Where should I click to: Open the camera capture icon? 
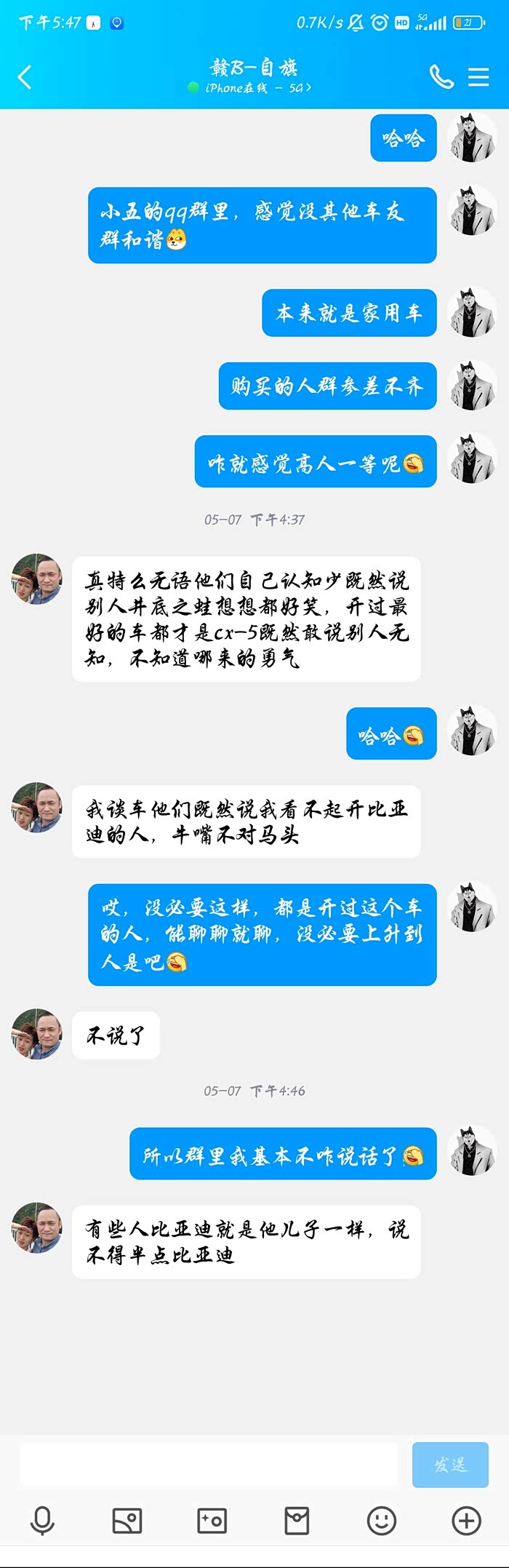pos(212,1521)
